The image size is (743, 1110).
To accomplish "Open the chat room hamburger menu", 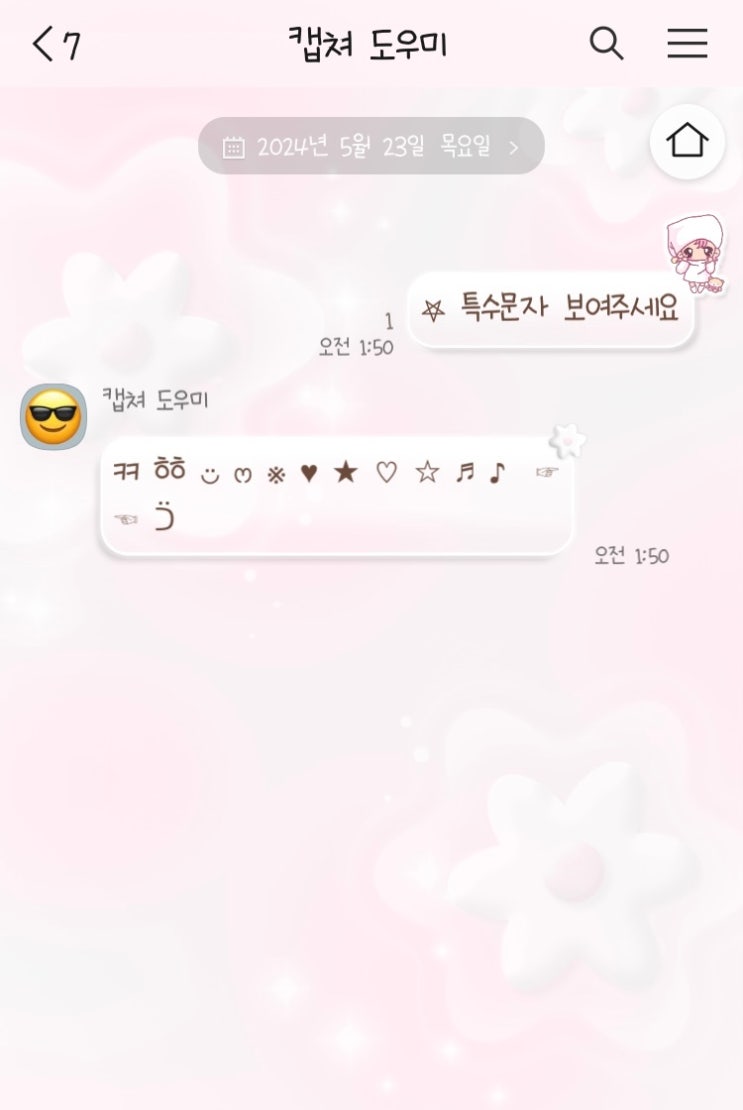I will click(687, 43).
